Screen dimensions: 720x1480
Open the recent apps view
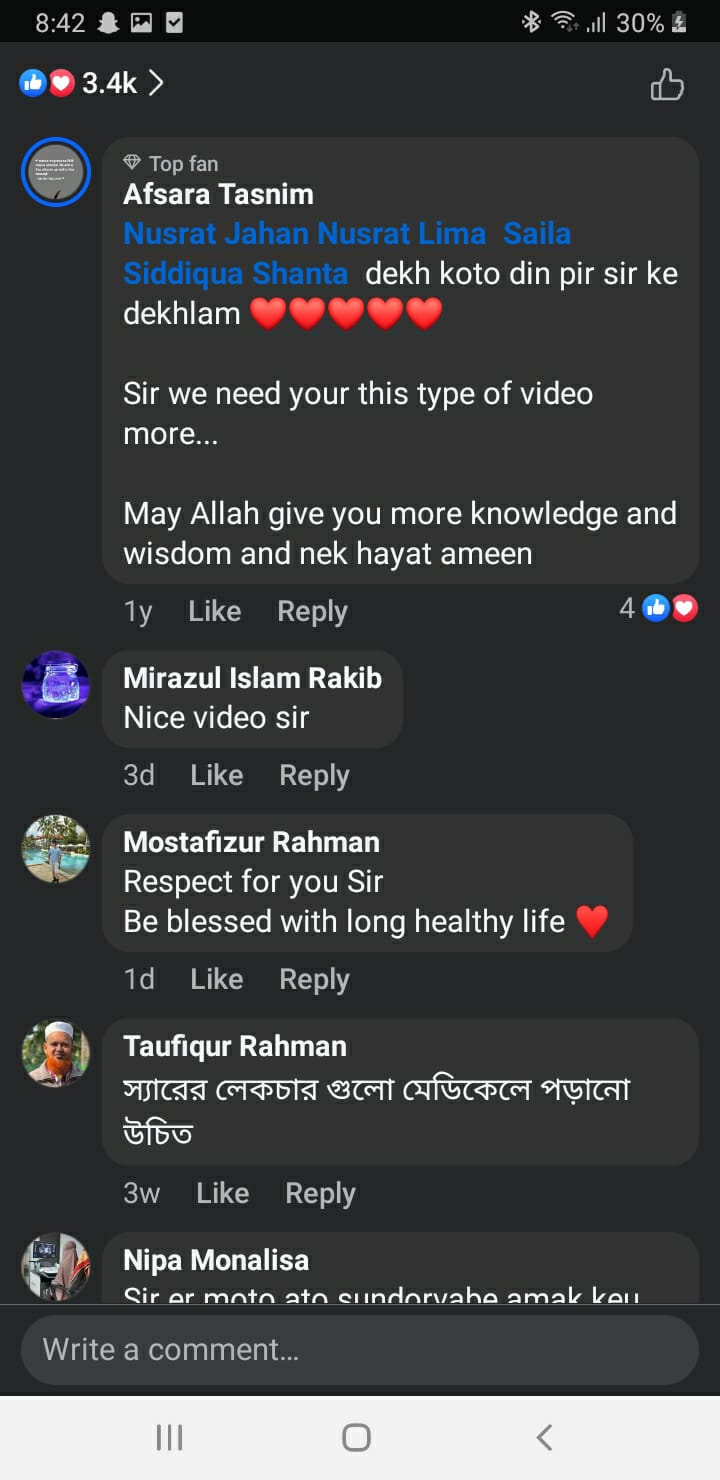click(x=169, y=1438)
